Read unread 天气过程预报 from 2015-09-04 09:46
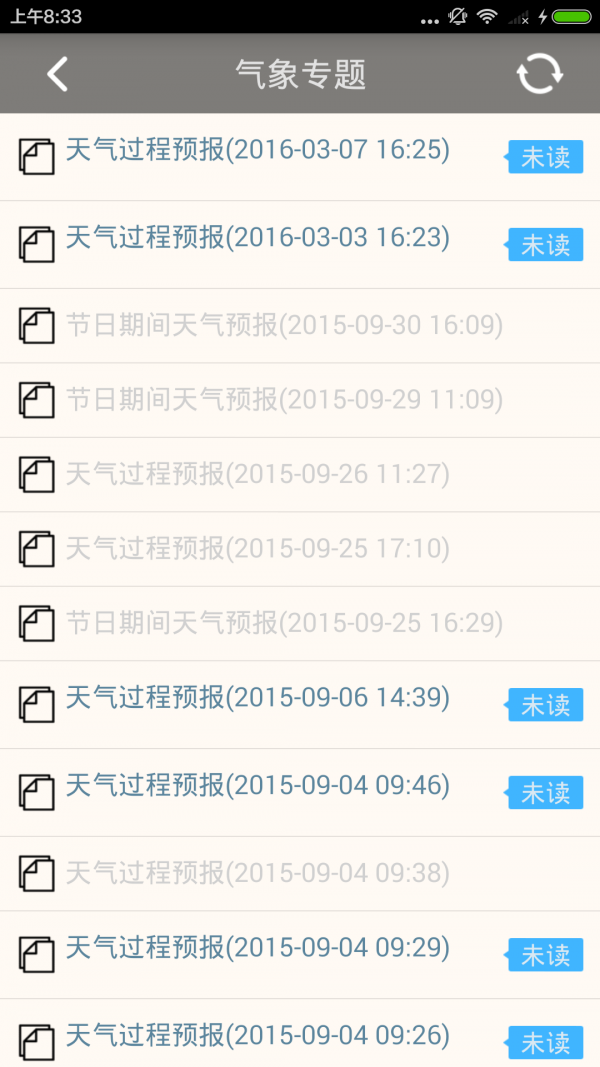This screenshot has width=600, height=1067. (x=258, y=786)
